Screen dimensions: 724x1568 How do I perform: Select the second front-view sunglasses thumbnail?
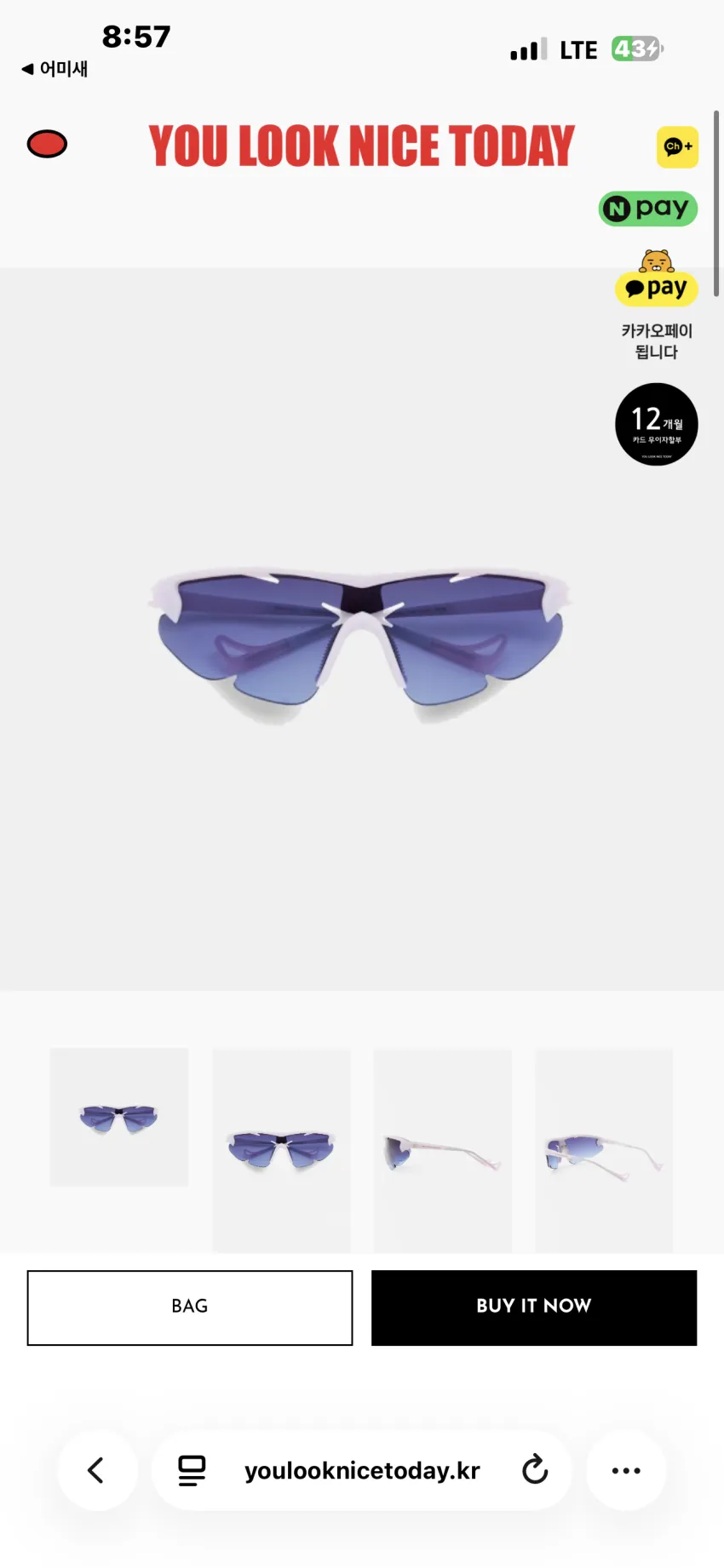[281, 1151]
